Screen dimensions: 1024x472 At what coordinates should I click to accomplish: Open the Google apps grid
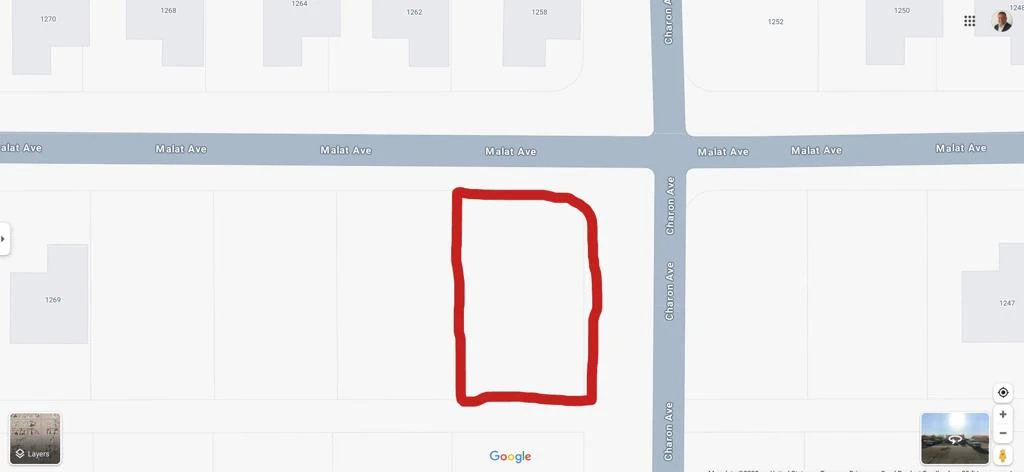tap(969, 21)
